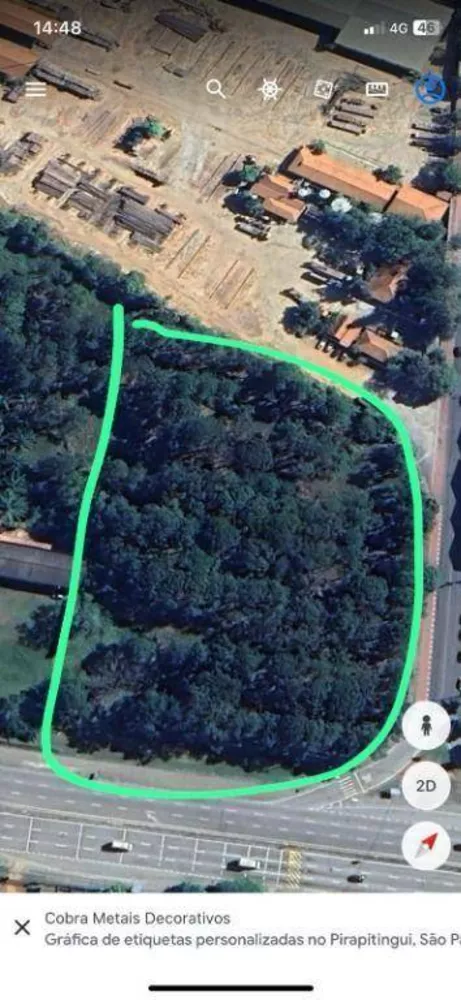Switch the map view to 2D

427,786
